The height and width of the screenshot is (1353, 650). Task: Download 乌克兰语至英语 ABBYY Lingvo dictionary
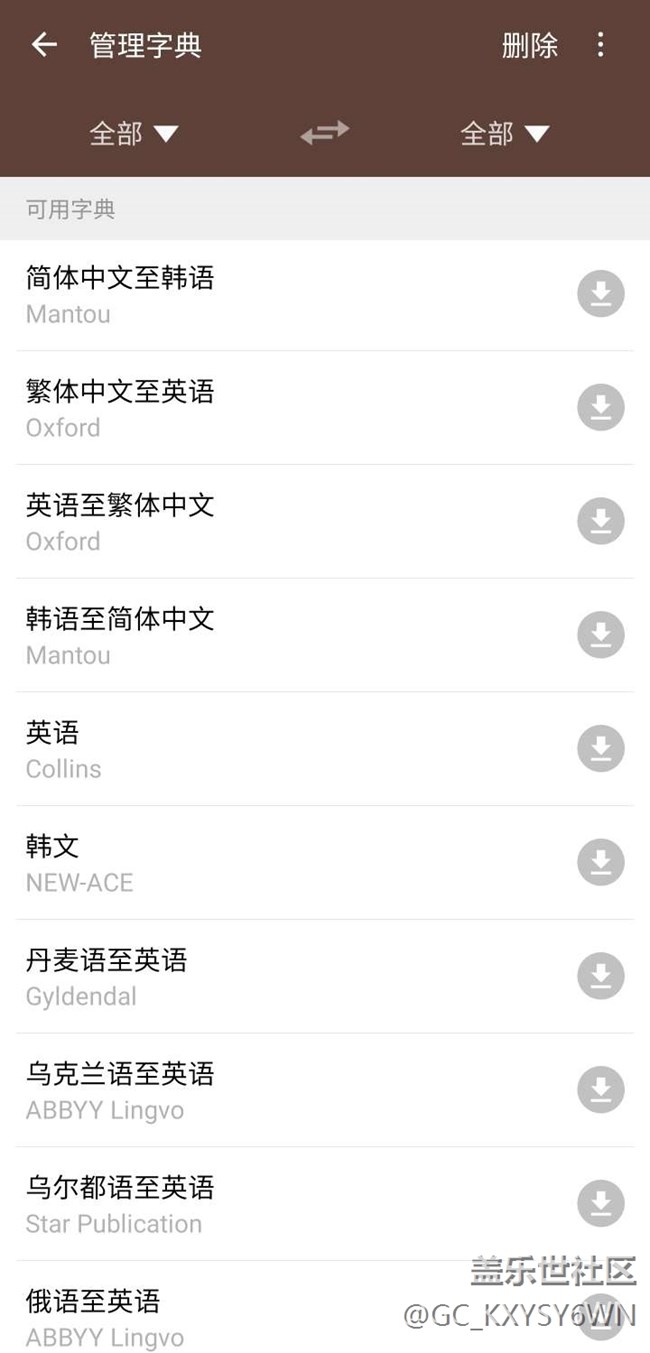click(x=600, y=1090)
